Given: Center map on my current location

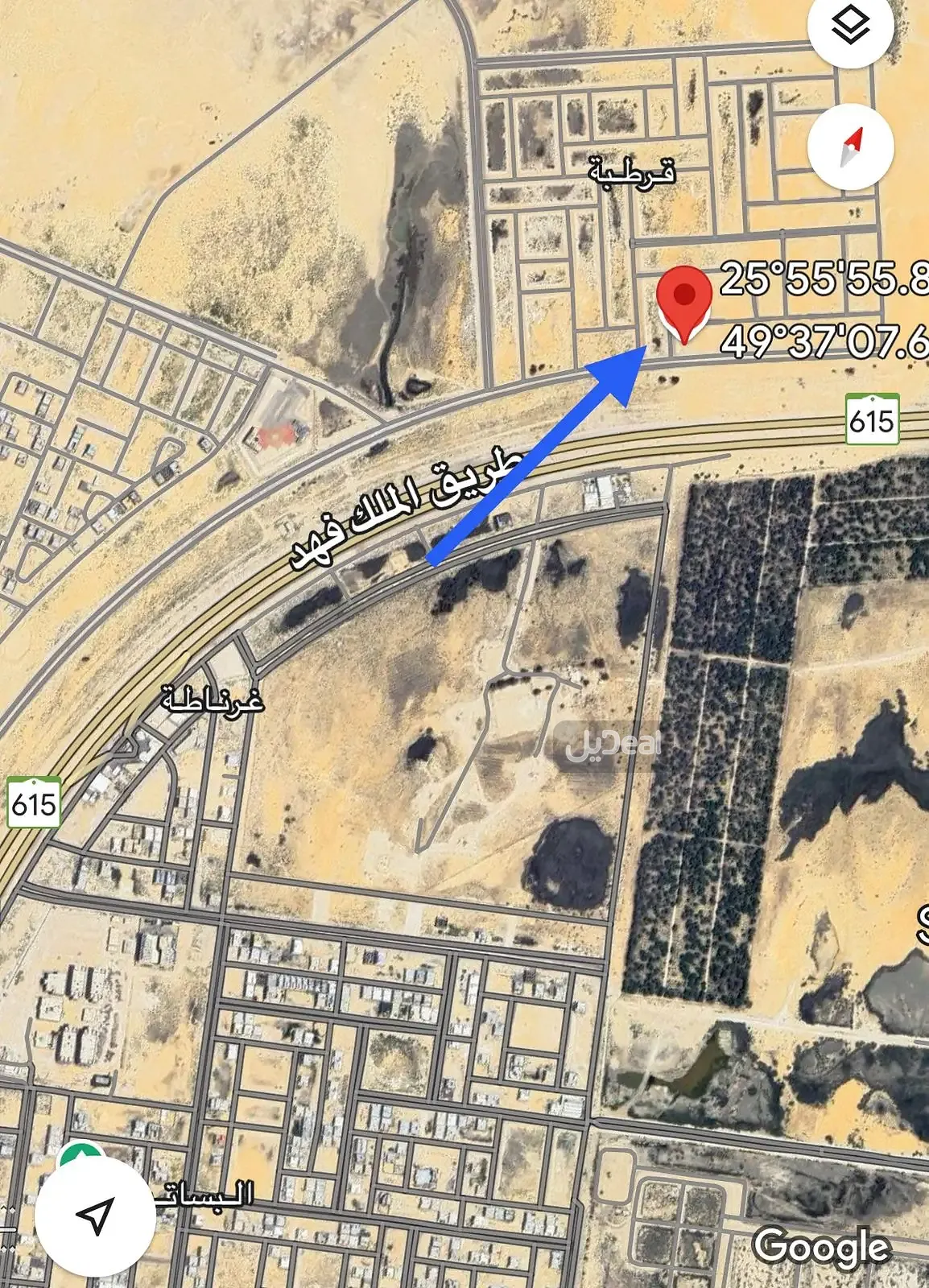Looking at the screenshot, I should tap(96, 1215).
